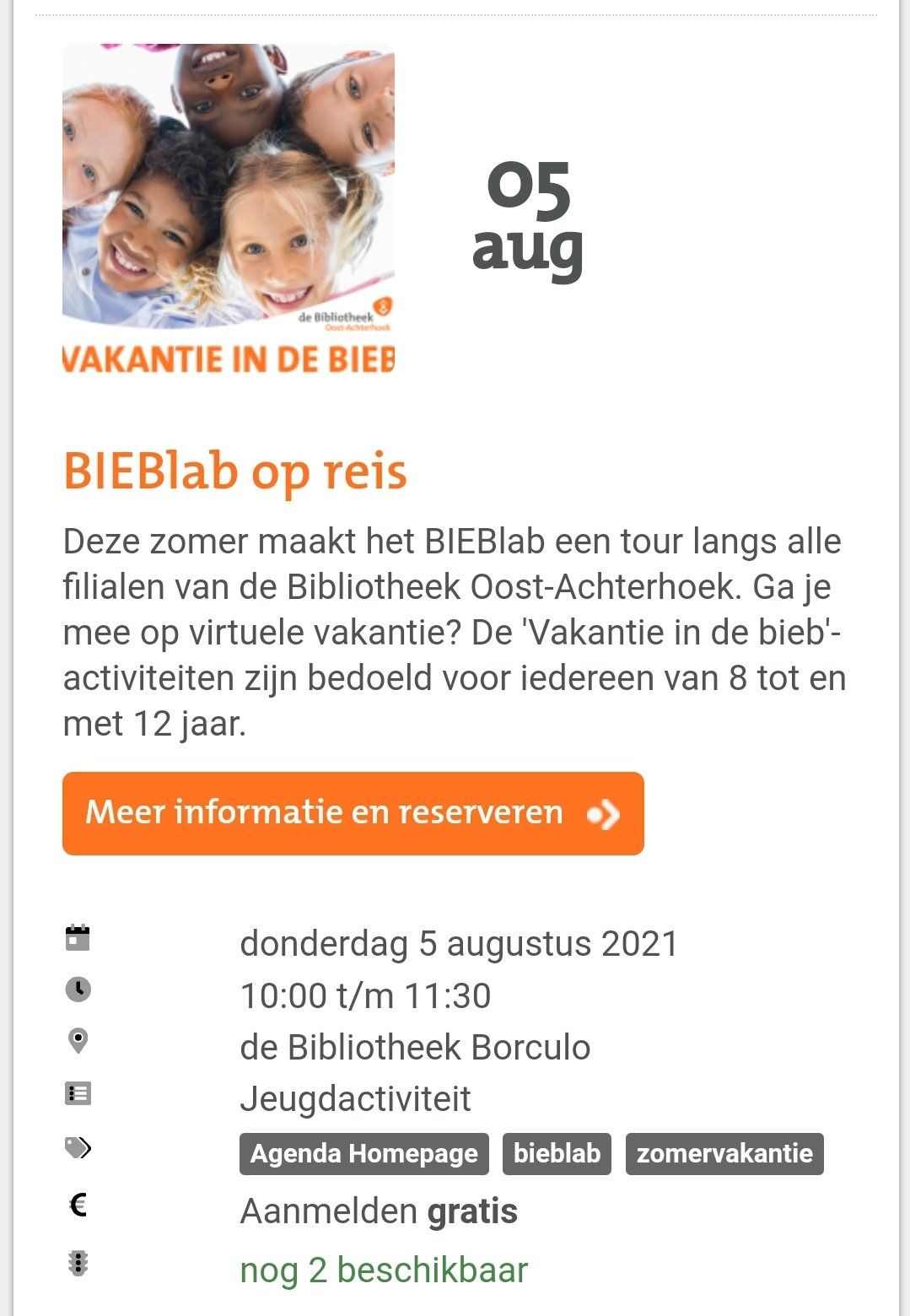The width and height of the screenshot is (910, 1316).
Task: Choose the 'zomervakantie' tag chip
Action: coord(724,1153)
